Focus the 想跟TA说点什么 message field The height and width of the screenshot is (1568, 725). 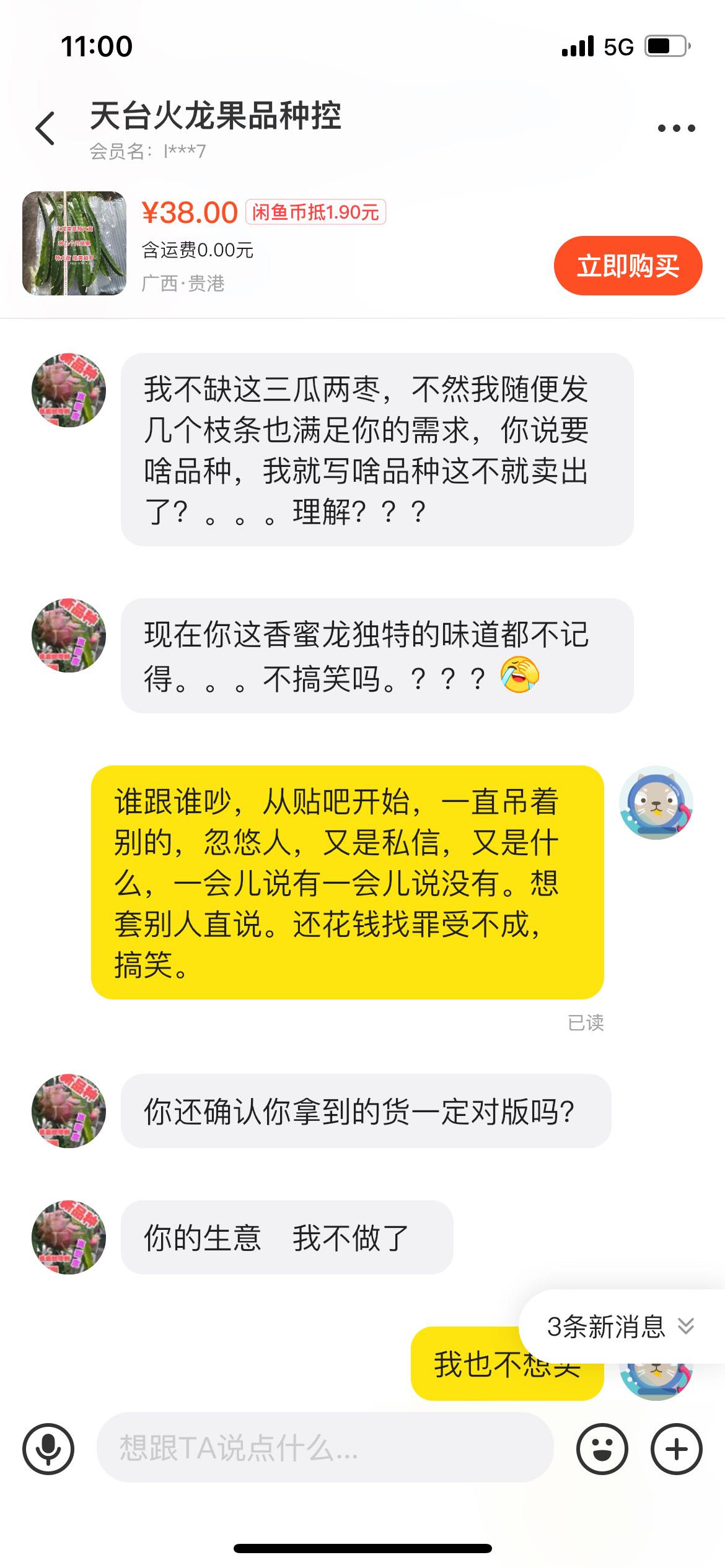tap(325, 1448)
